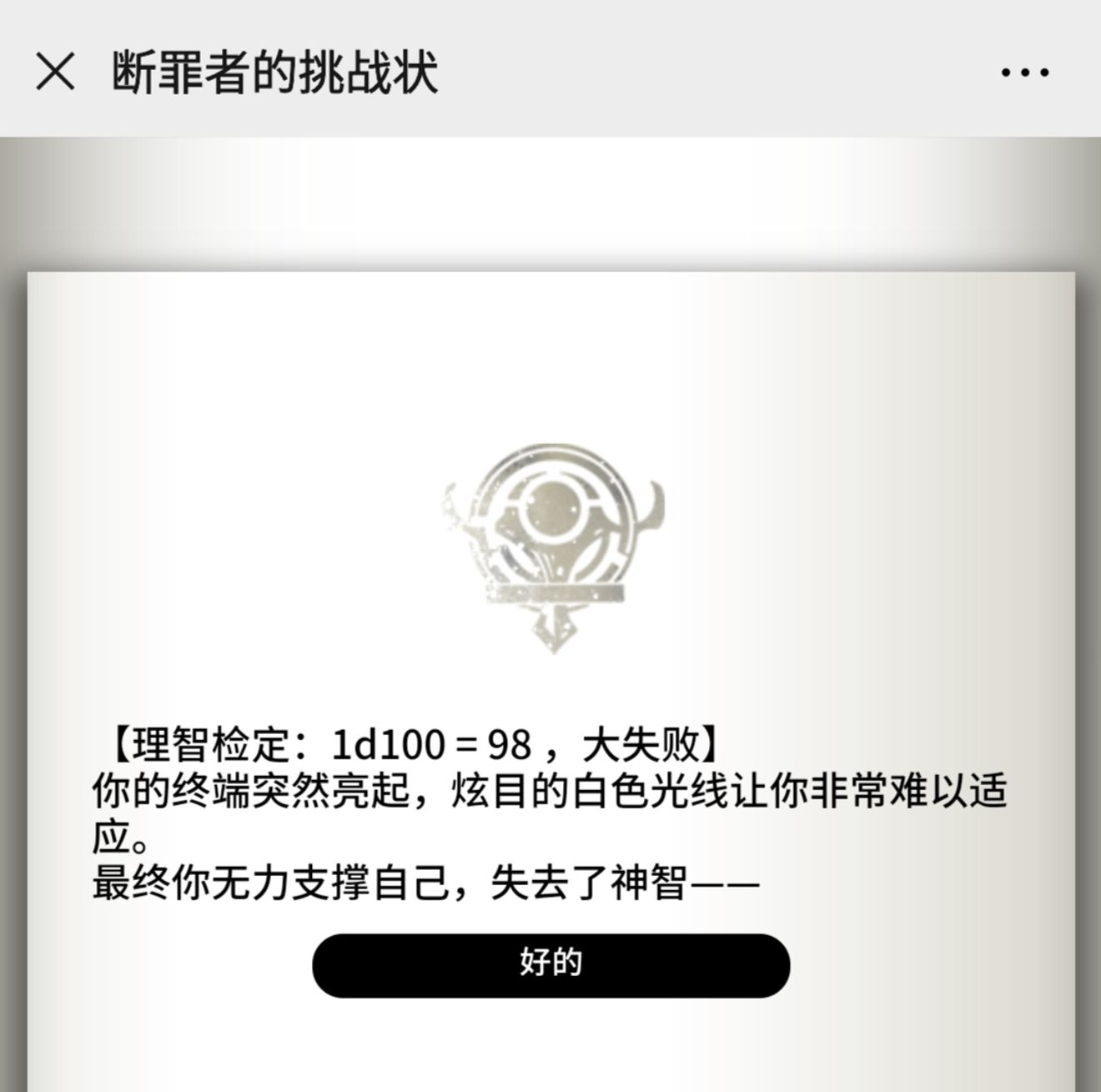Confirm with the 好的 button
The width and height of the screenshot is (1101, 1092).
click(550, 965)
